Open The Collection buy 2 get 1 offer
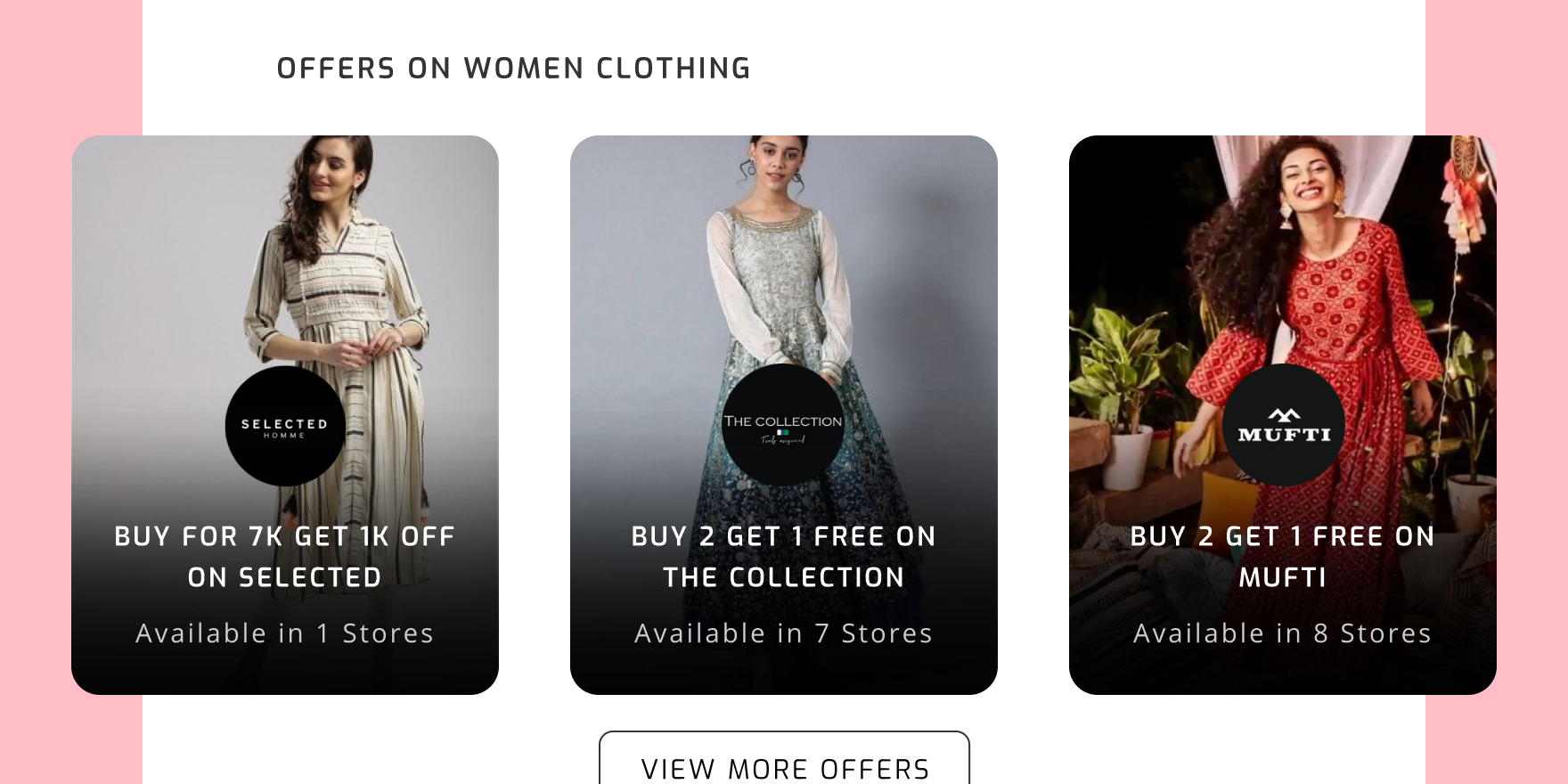 click(x=784, y=414)
